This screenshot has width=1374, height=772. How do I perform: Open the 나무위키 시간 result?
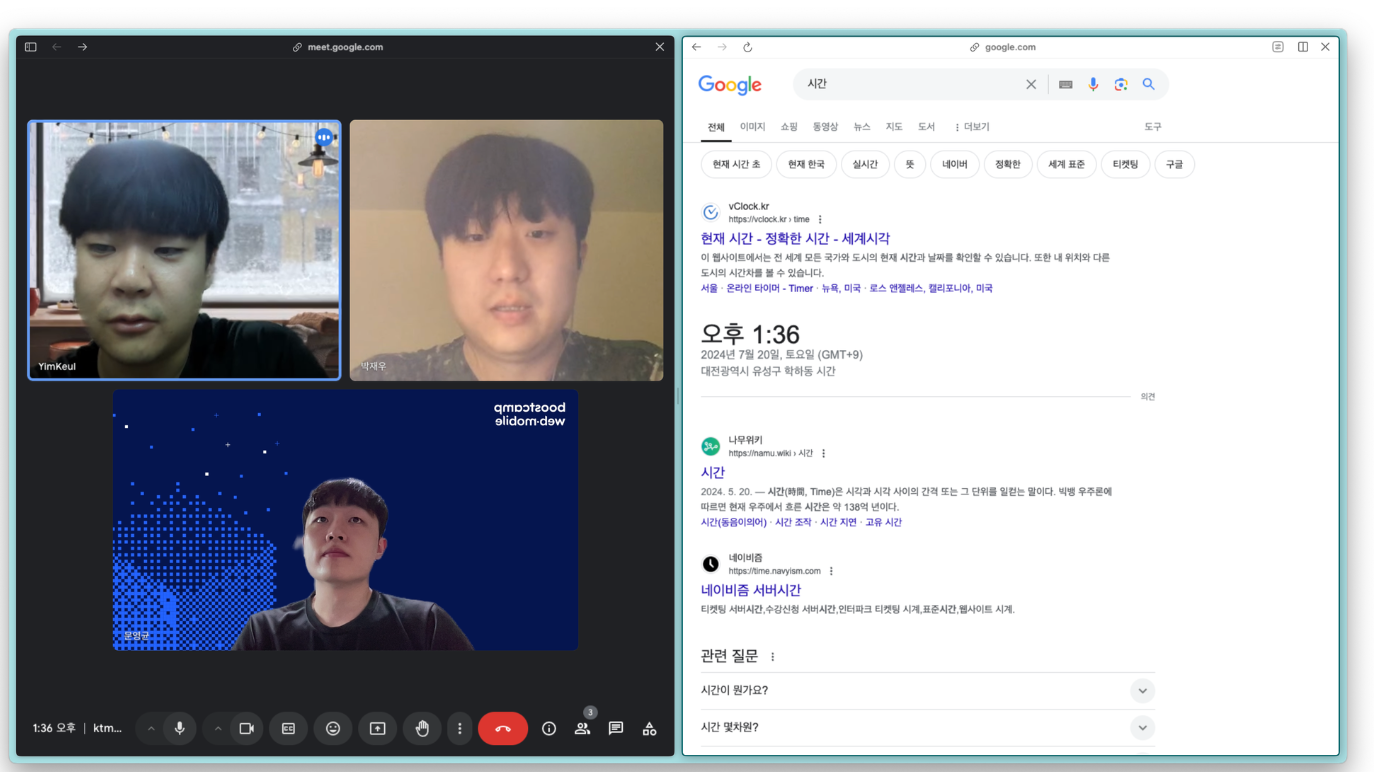pyautogui.click(x=713, y=472)
